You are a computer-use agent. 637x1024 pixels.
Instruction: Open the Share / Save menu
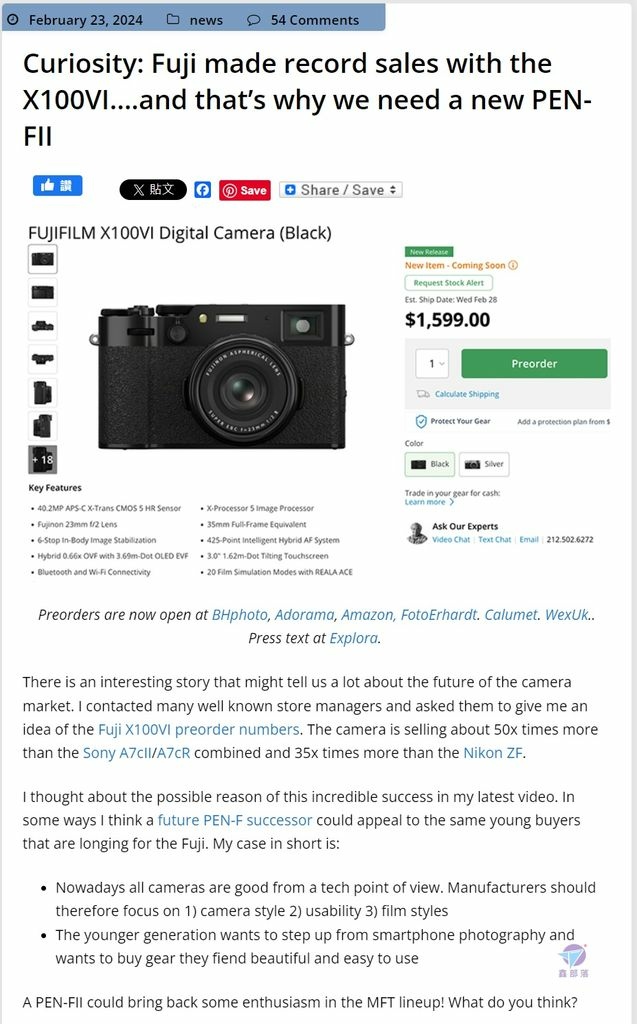pos(340,190)
